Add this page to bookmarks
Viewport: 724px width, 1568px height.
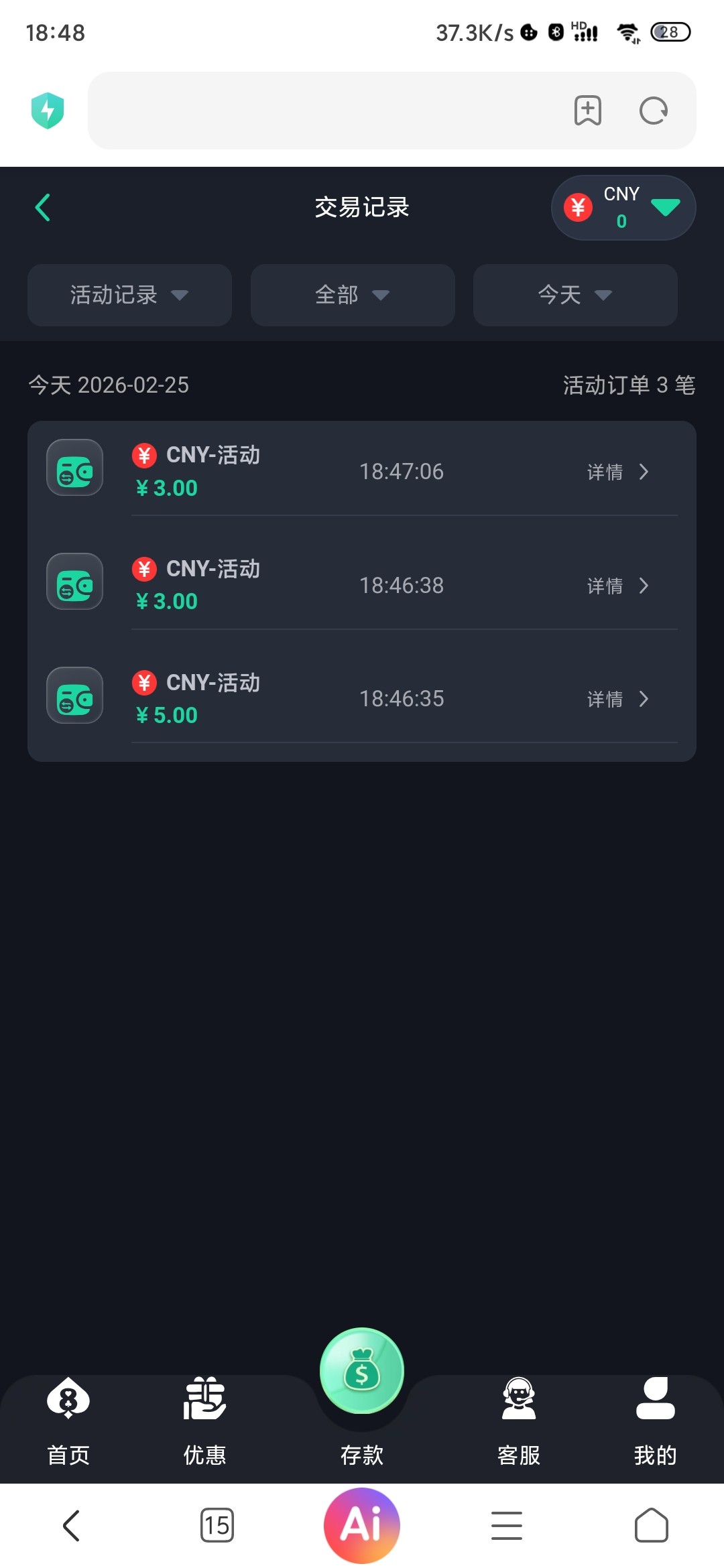588,111
